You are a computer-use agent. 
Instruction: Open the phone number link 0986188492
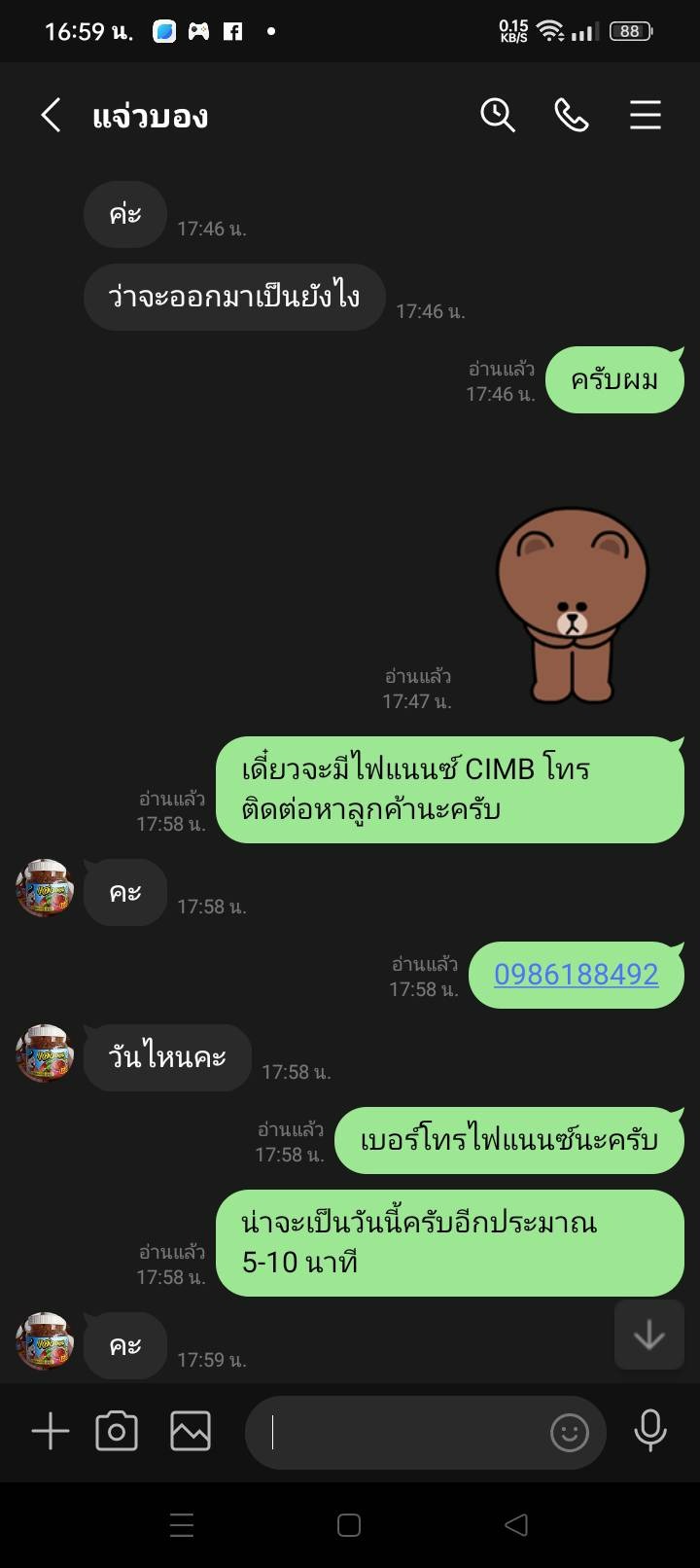577,974
